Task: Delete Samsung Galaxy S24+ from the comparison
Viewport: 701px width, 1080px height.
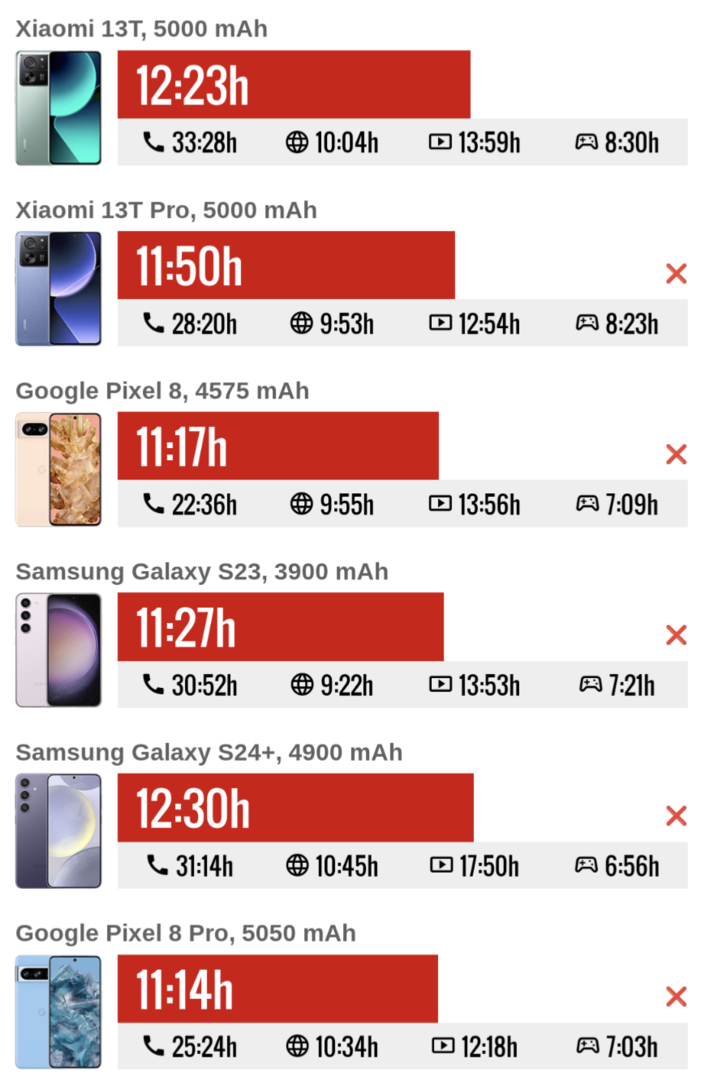Action: [x=676, y=816]
